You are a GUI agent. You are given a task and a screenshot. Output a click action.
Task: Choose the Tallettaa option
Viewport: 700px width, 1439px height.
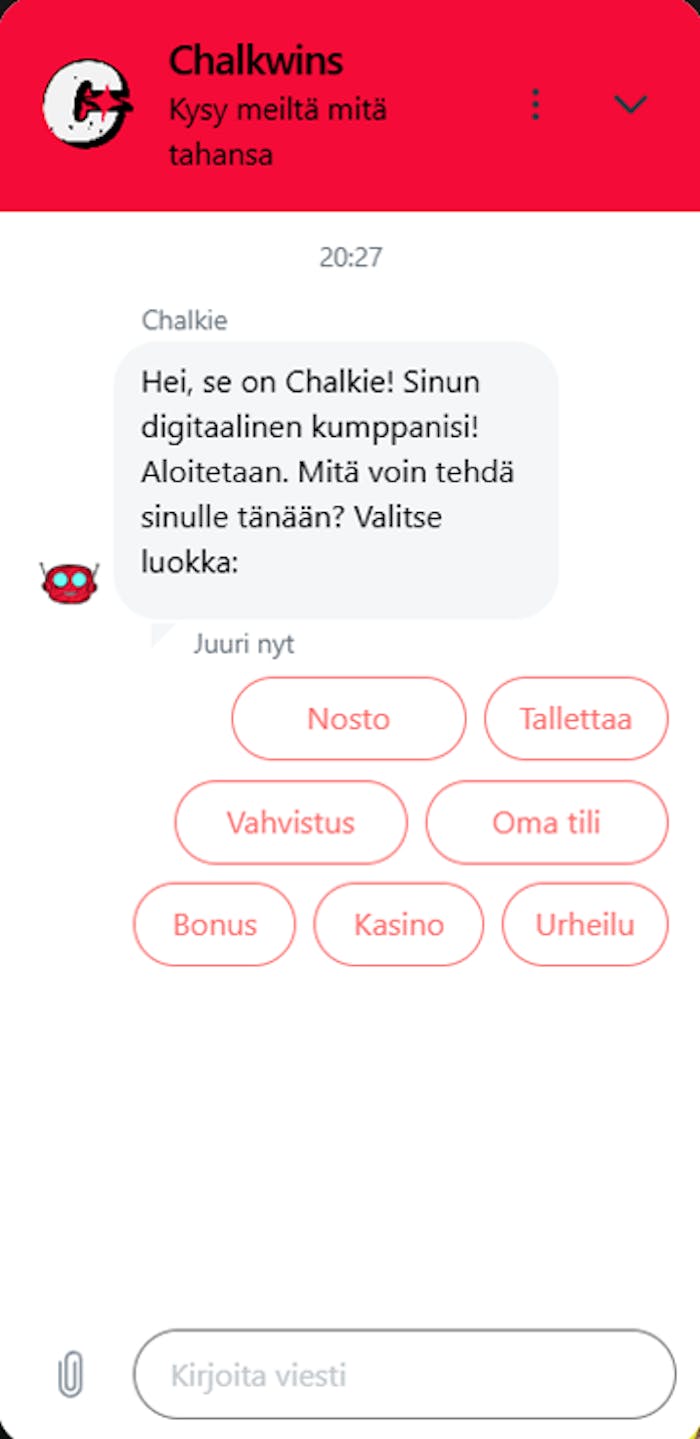(576, 719)
